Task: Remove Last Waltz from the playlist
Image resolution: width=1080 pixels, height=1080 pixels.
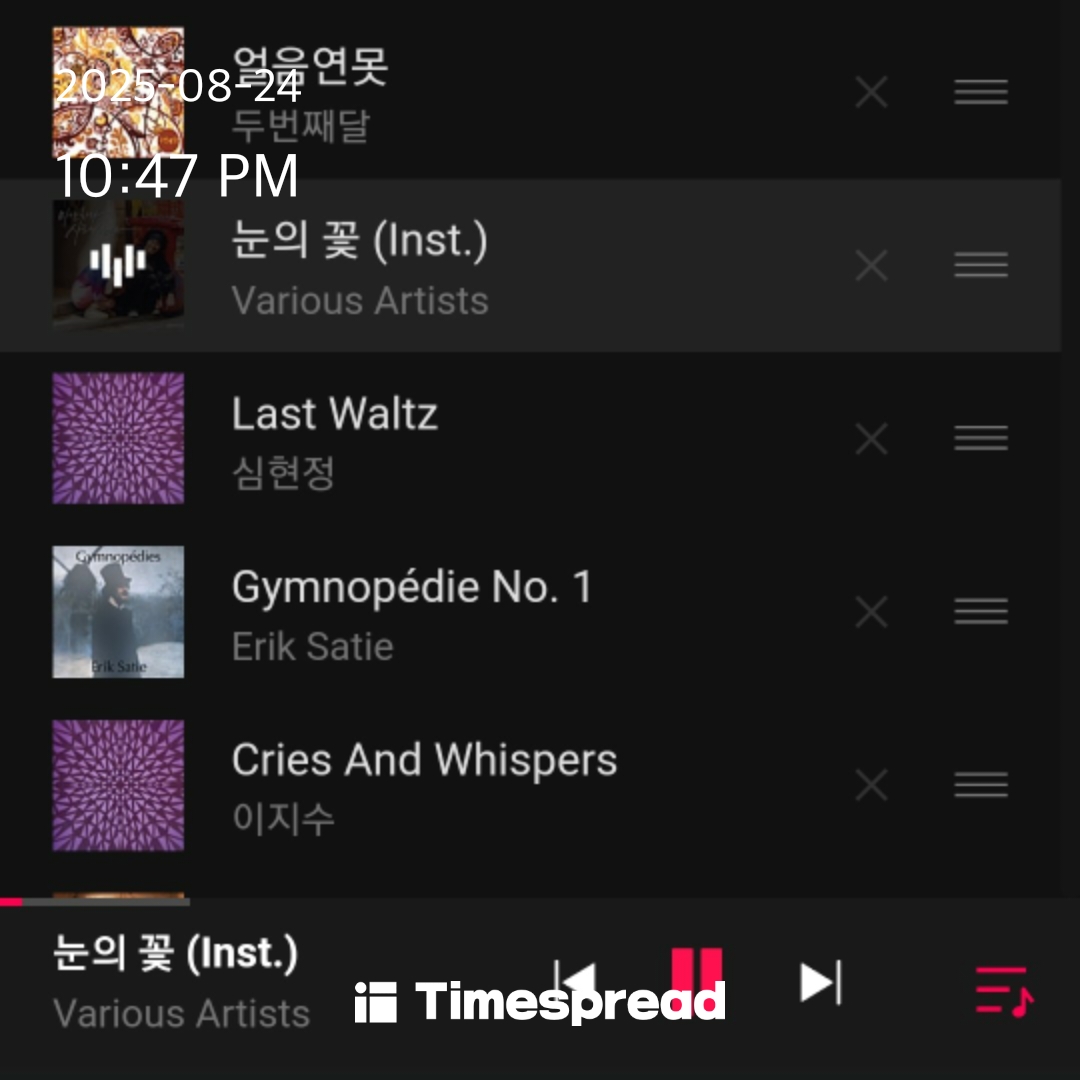Action: tap(871, 439)
